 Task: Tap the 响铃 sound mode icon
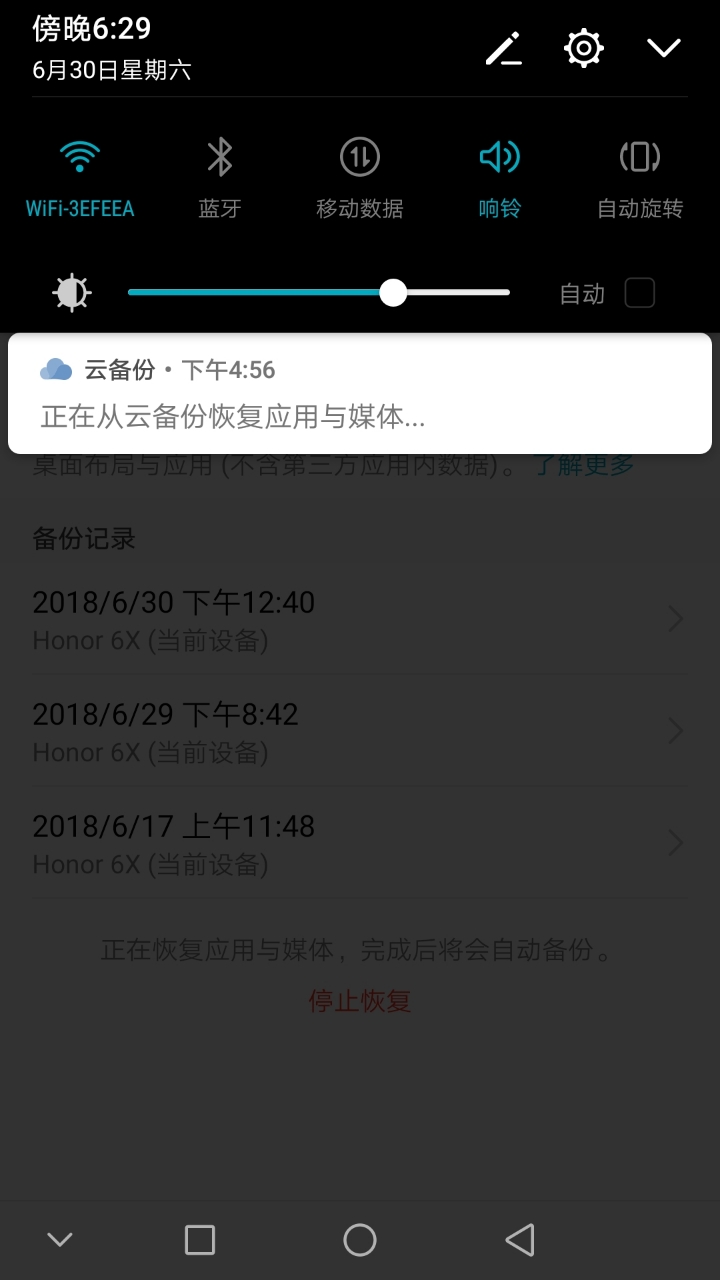coord(499,157)
